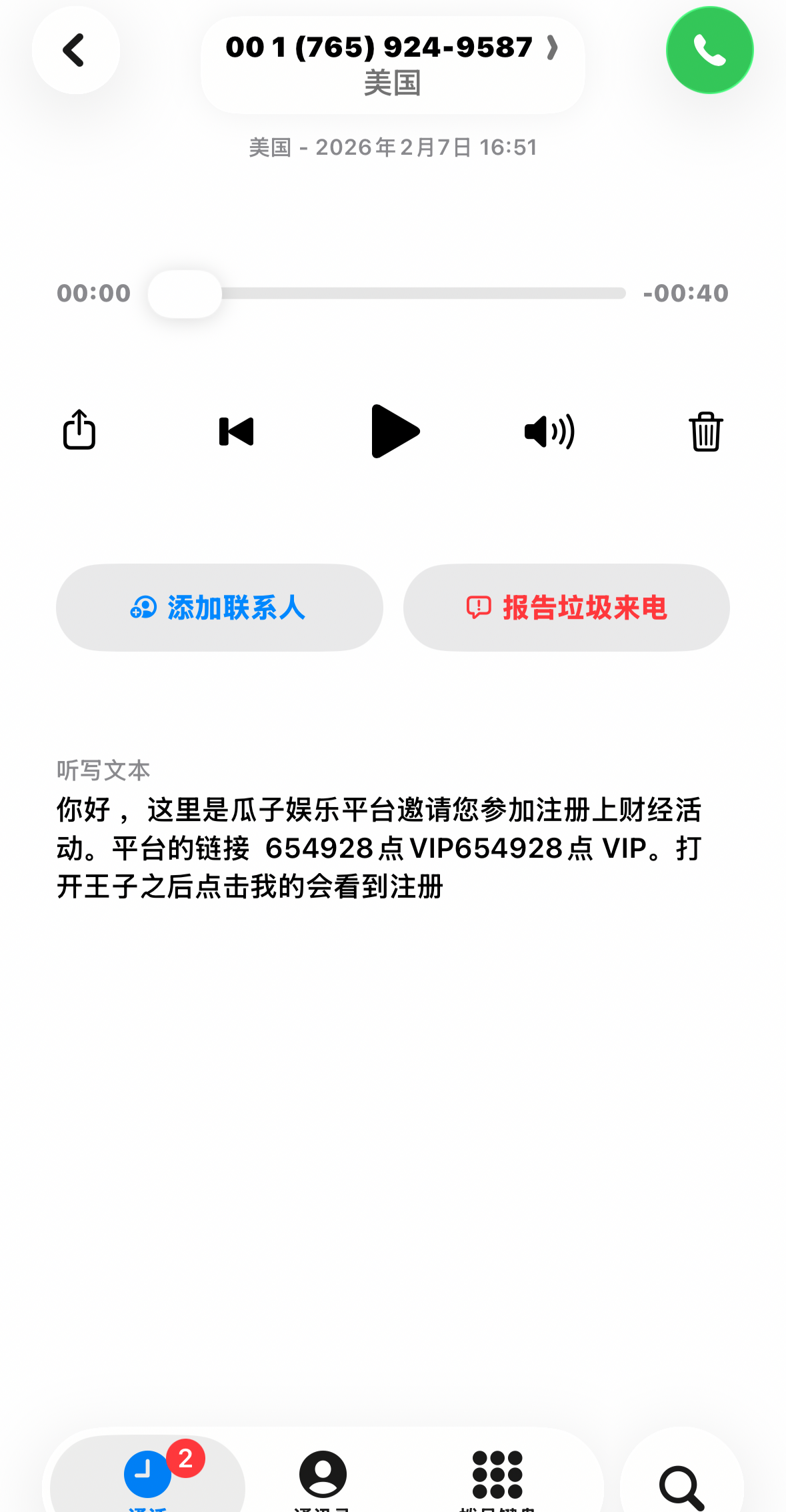This screenshot has height=1512, width=786.
Task: Open details for 00 1 (765) 924-9587
Action: [392, 65]
